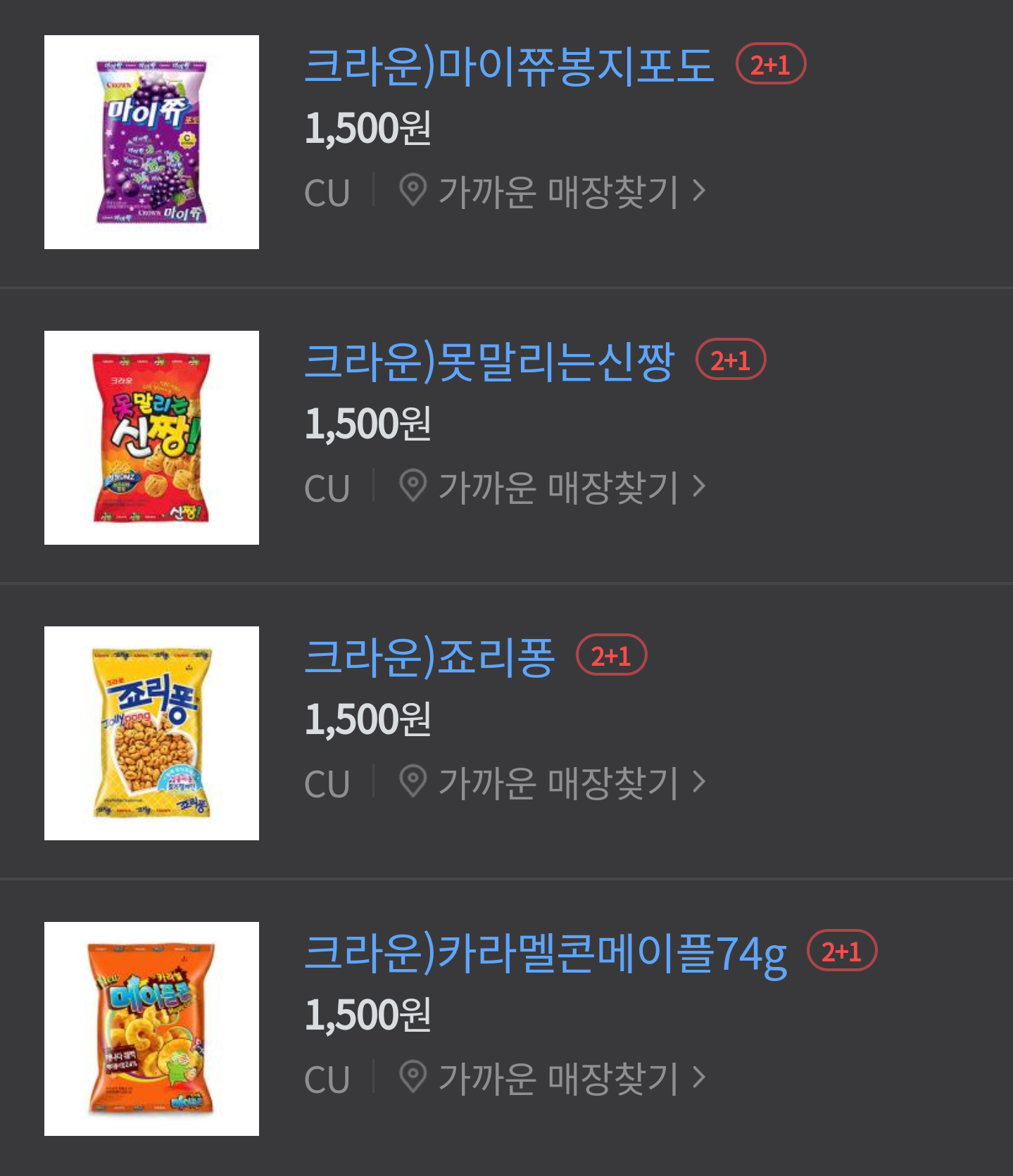1013x1176 pixels.
Task: Tap the 마이쮸 grape candy product image
Action: 151,142
